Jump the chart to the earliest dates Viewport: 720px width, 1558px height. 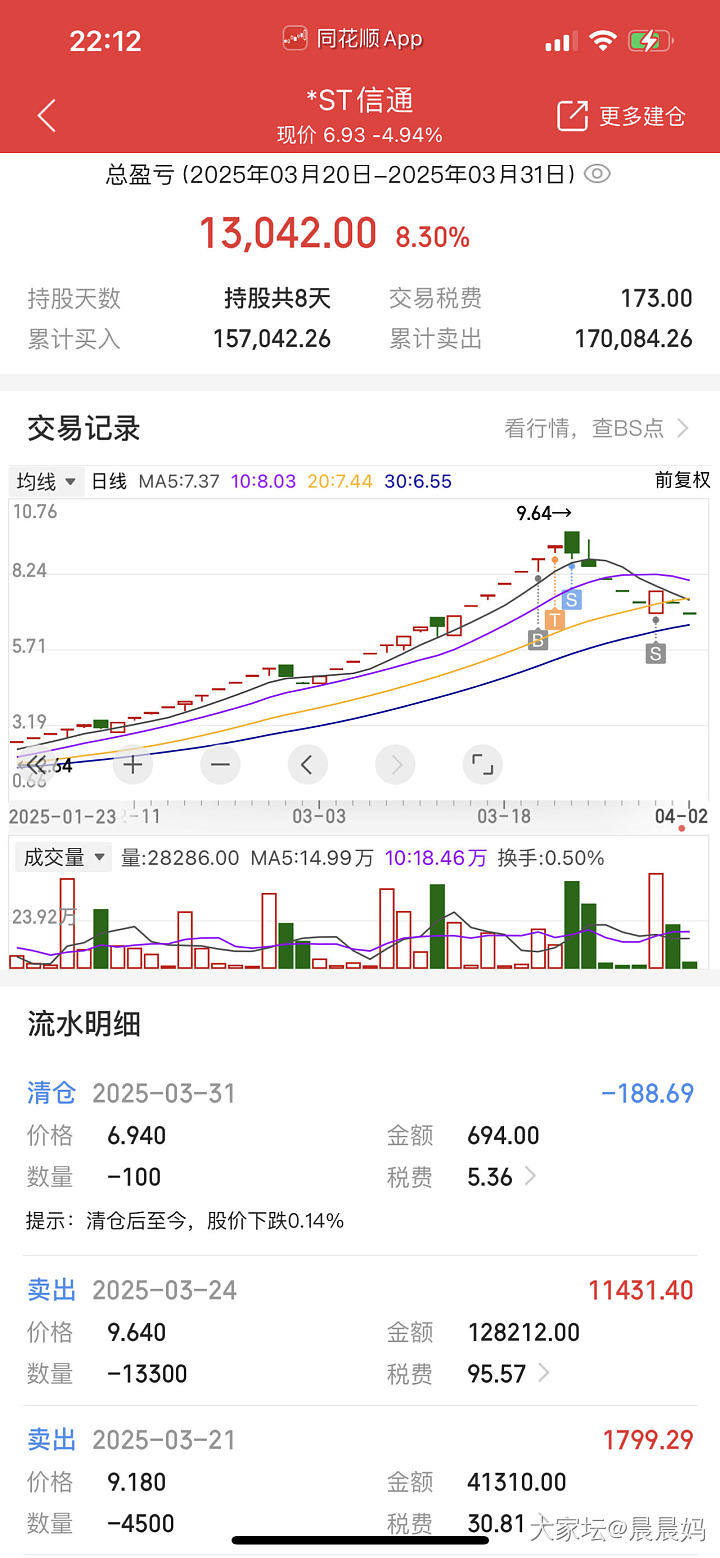tap(37, 766)
